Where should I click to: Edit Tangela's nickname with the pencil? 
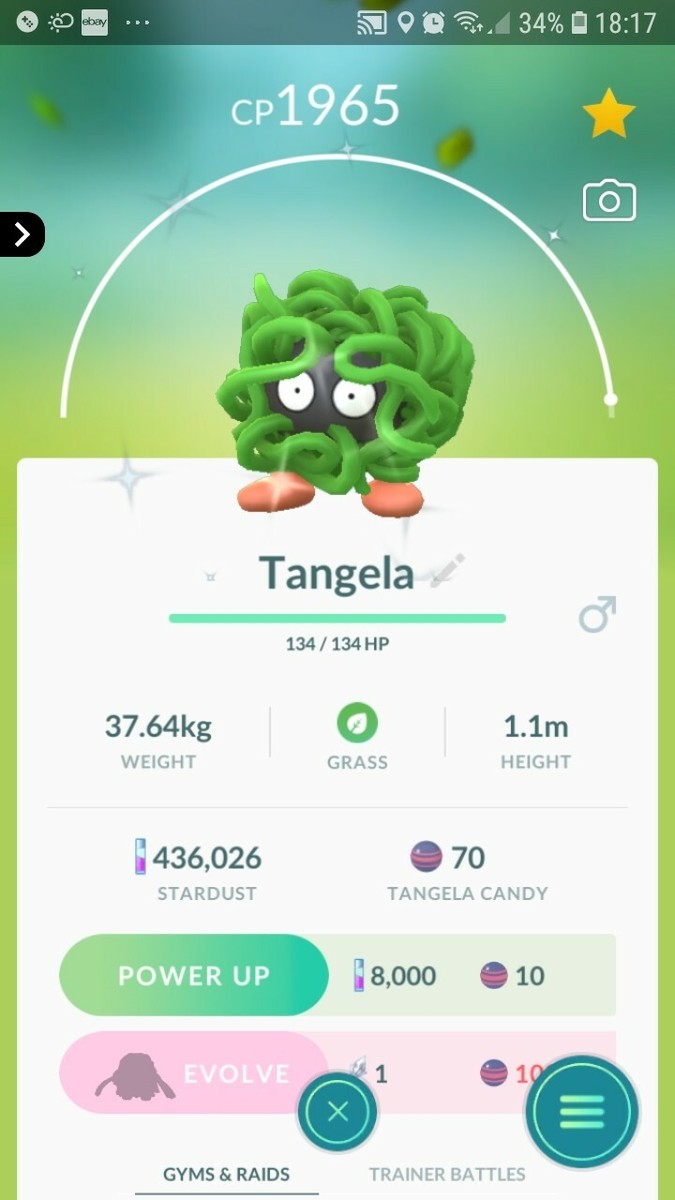[446, 572]
